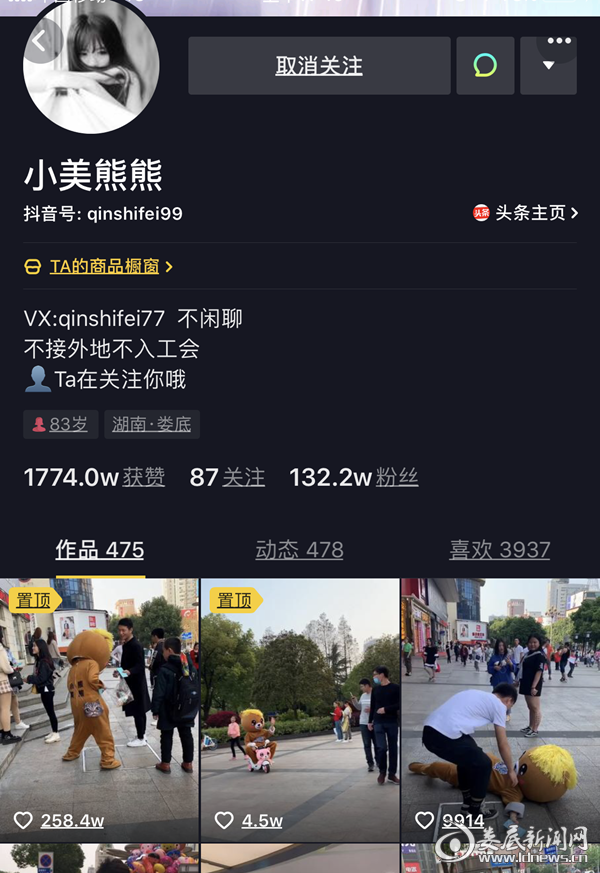The width and height of the screenshot is (600, 873).
Task: Tap 取消关注 to unfollow
Action: coord(319,66)
